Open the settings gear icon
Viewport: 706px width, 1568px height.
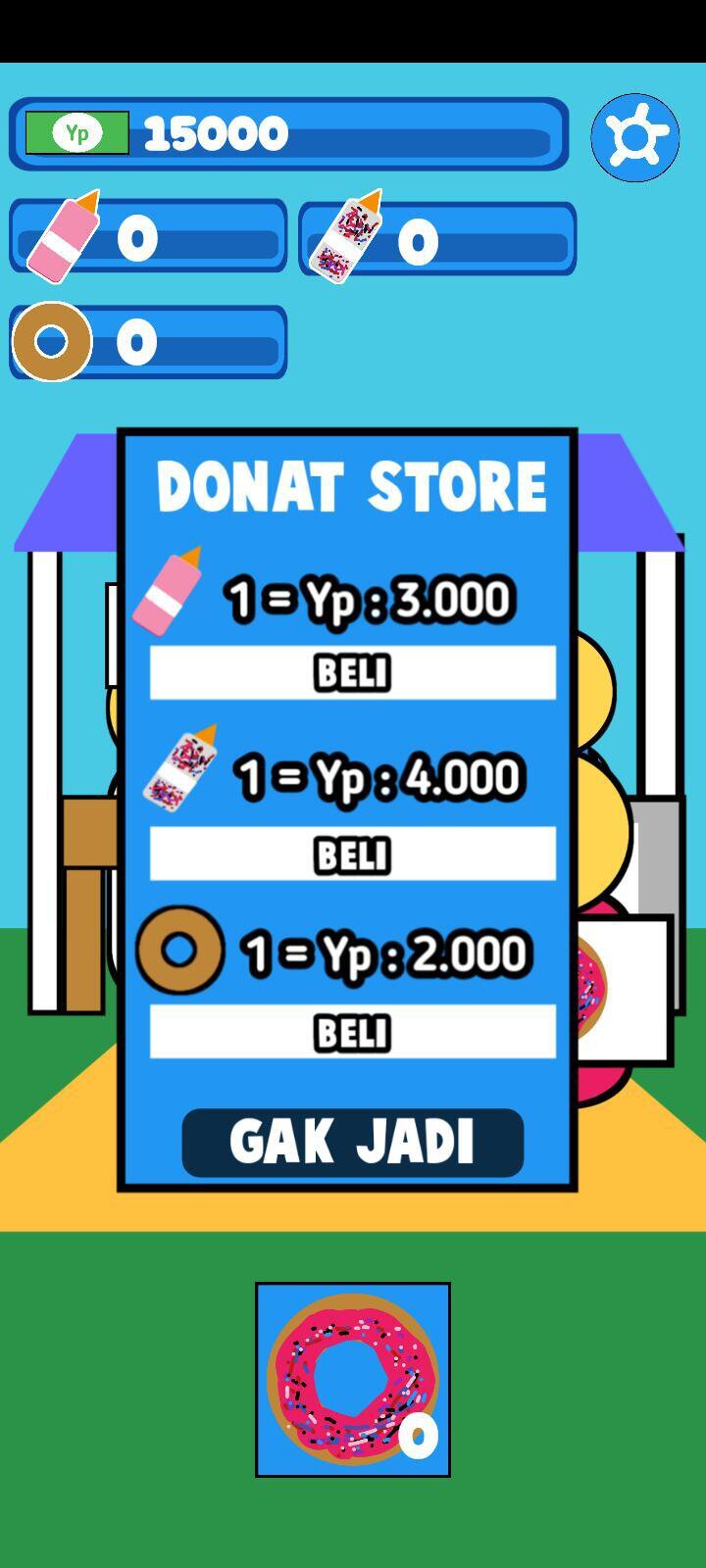tap(635, 137)
